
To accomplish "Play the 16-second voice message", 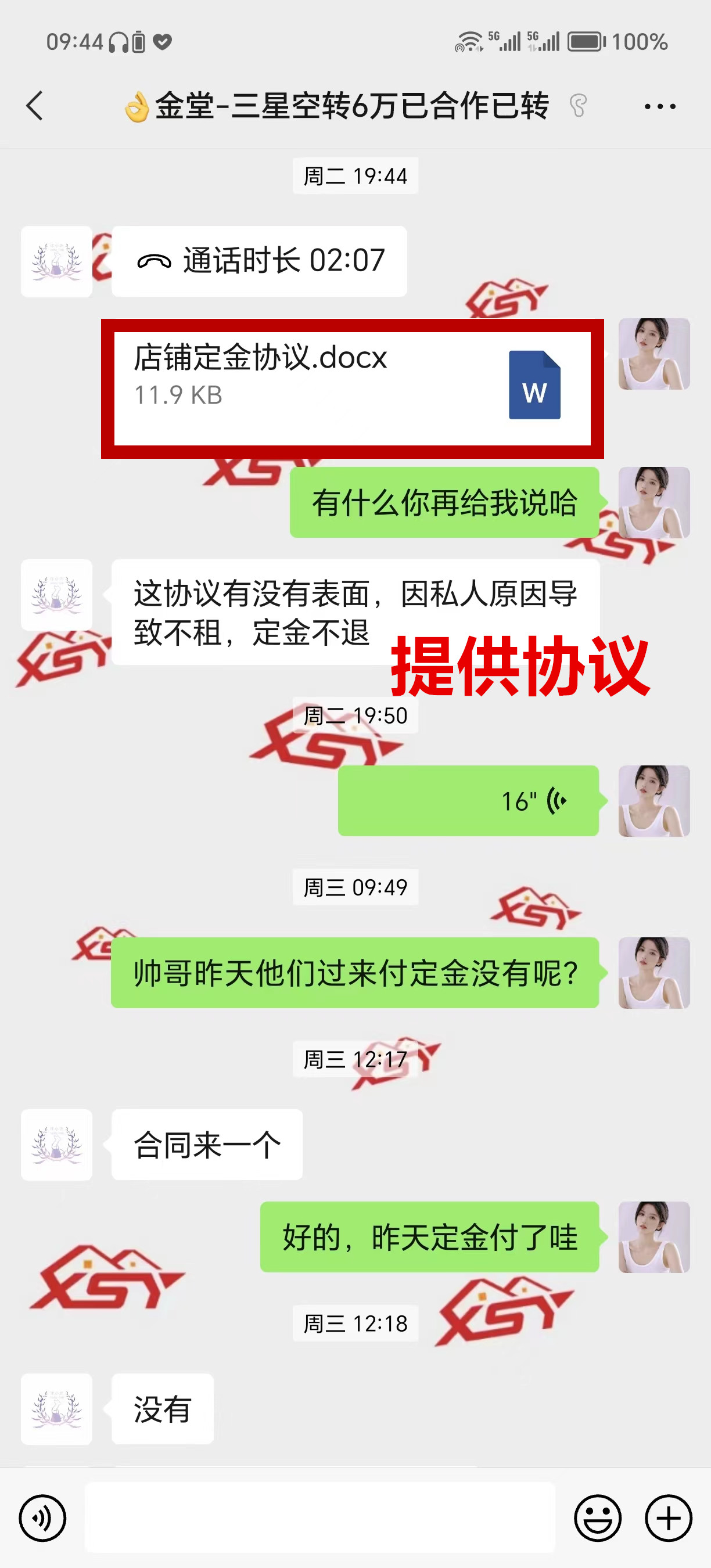I will point(468,800).
